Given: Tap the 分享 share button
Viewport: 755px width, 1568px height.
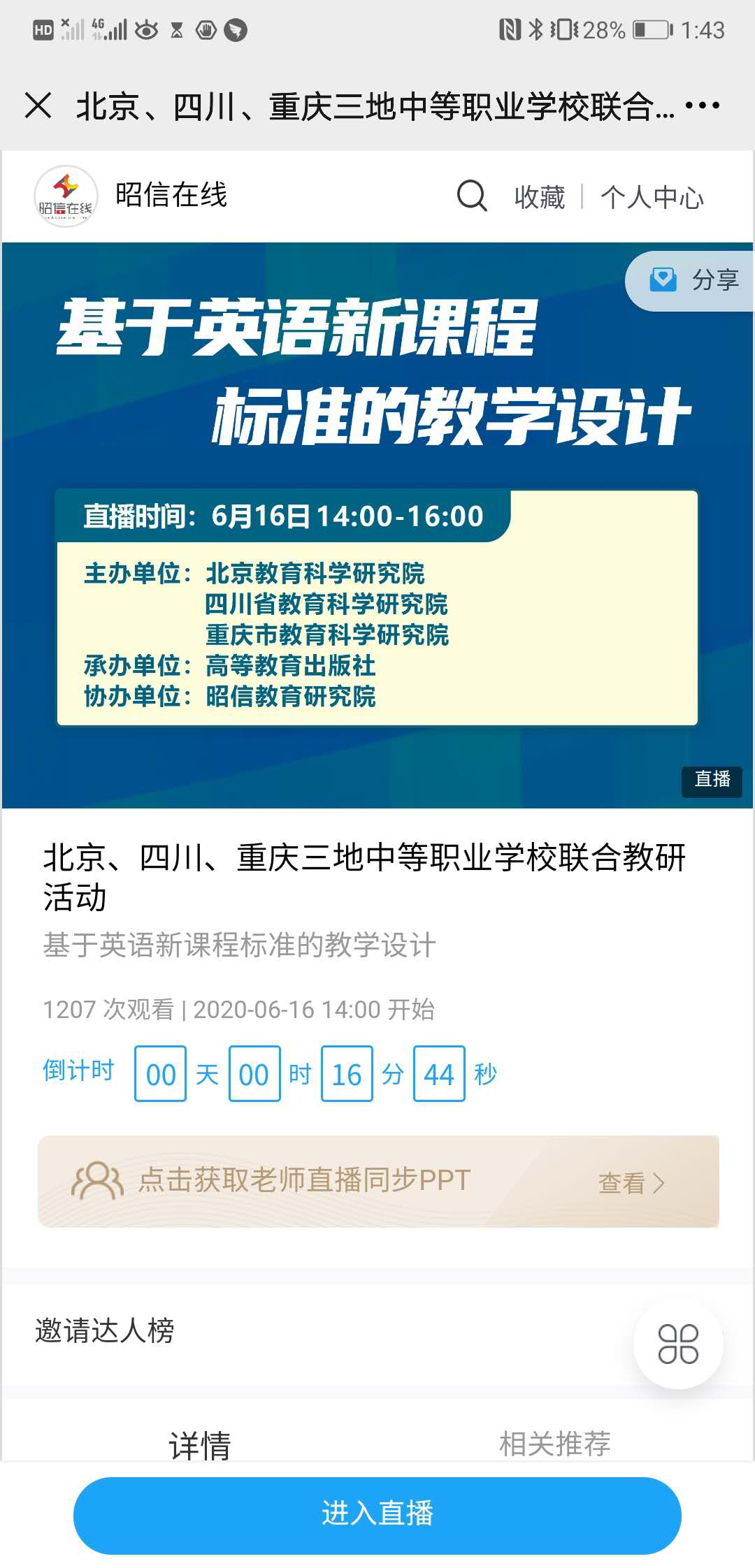Looking at the screenshot, I should 694,280.
